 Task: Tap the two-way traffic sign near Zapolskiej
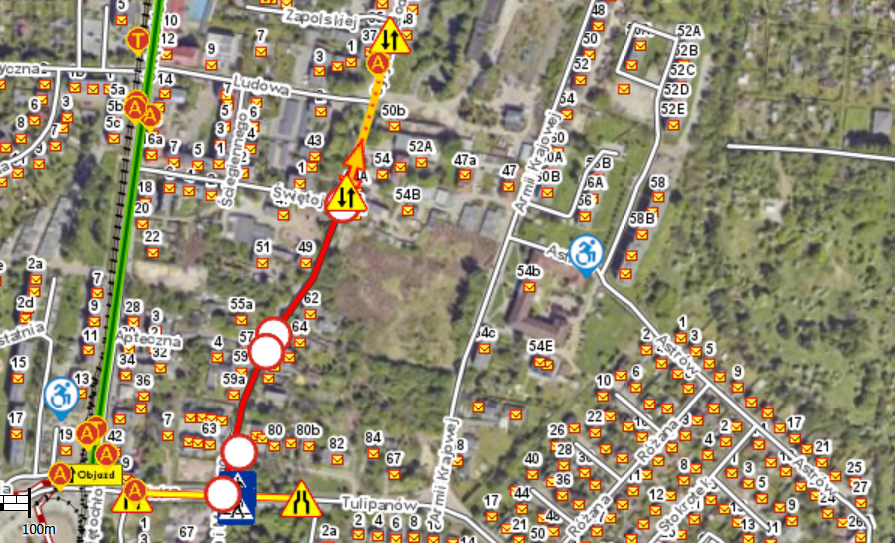tap(391, 38)
